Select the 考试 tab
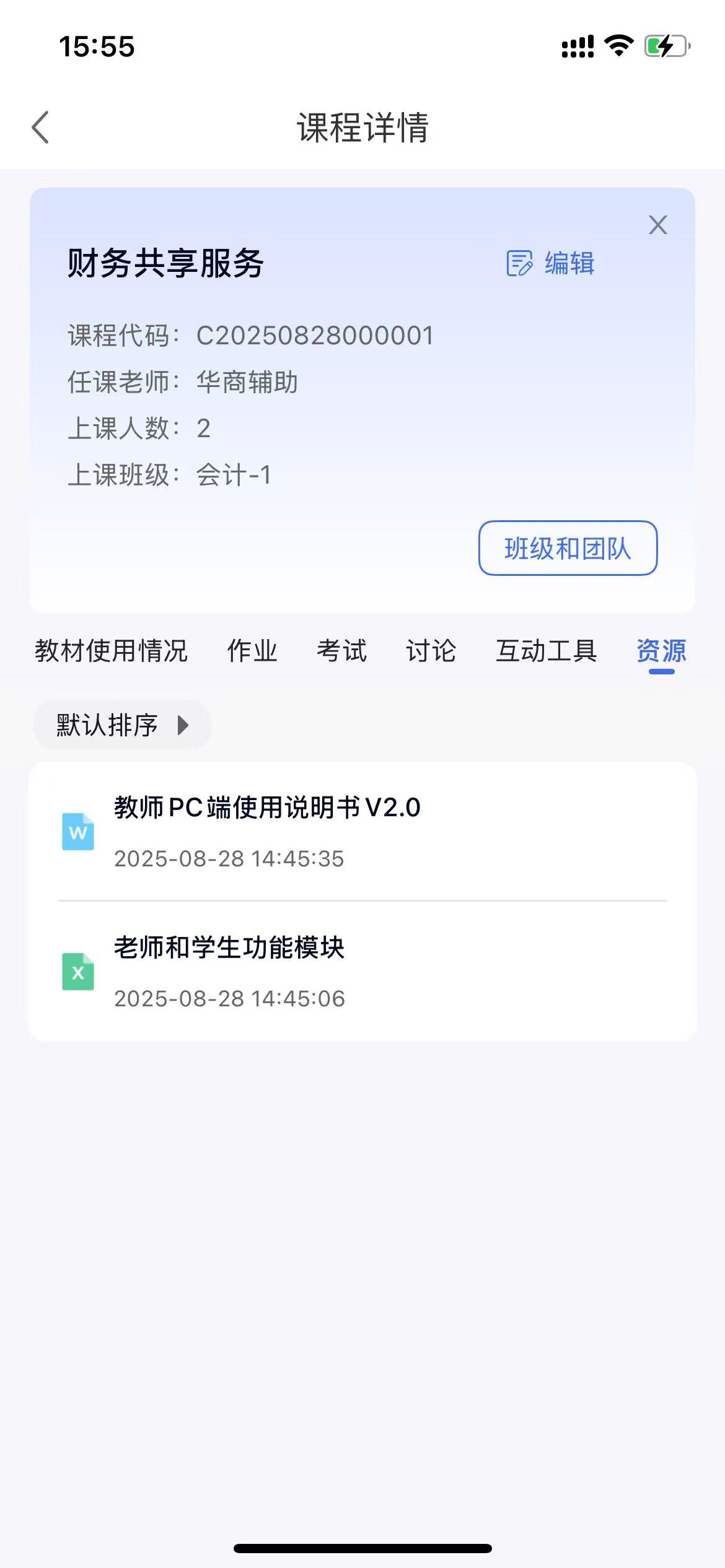The height and width of the screenshot is (1568, 725). click(x=341, y=651)
